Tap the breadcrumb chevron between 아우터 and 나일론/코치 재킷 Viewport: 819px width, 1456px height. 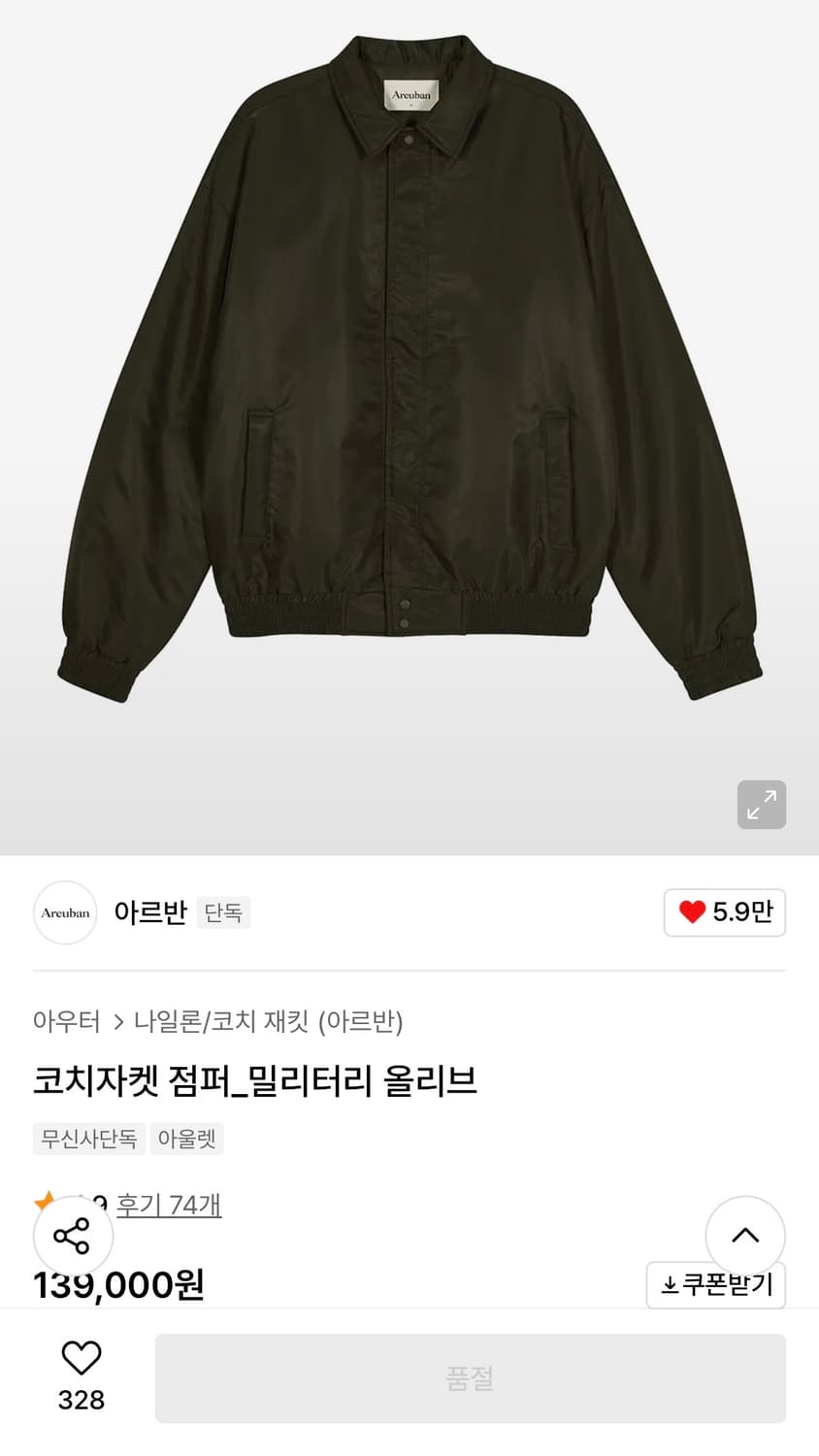coord(119,1021)
